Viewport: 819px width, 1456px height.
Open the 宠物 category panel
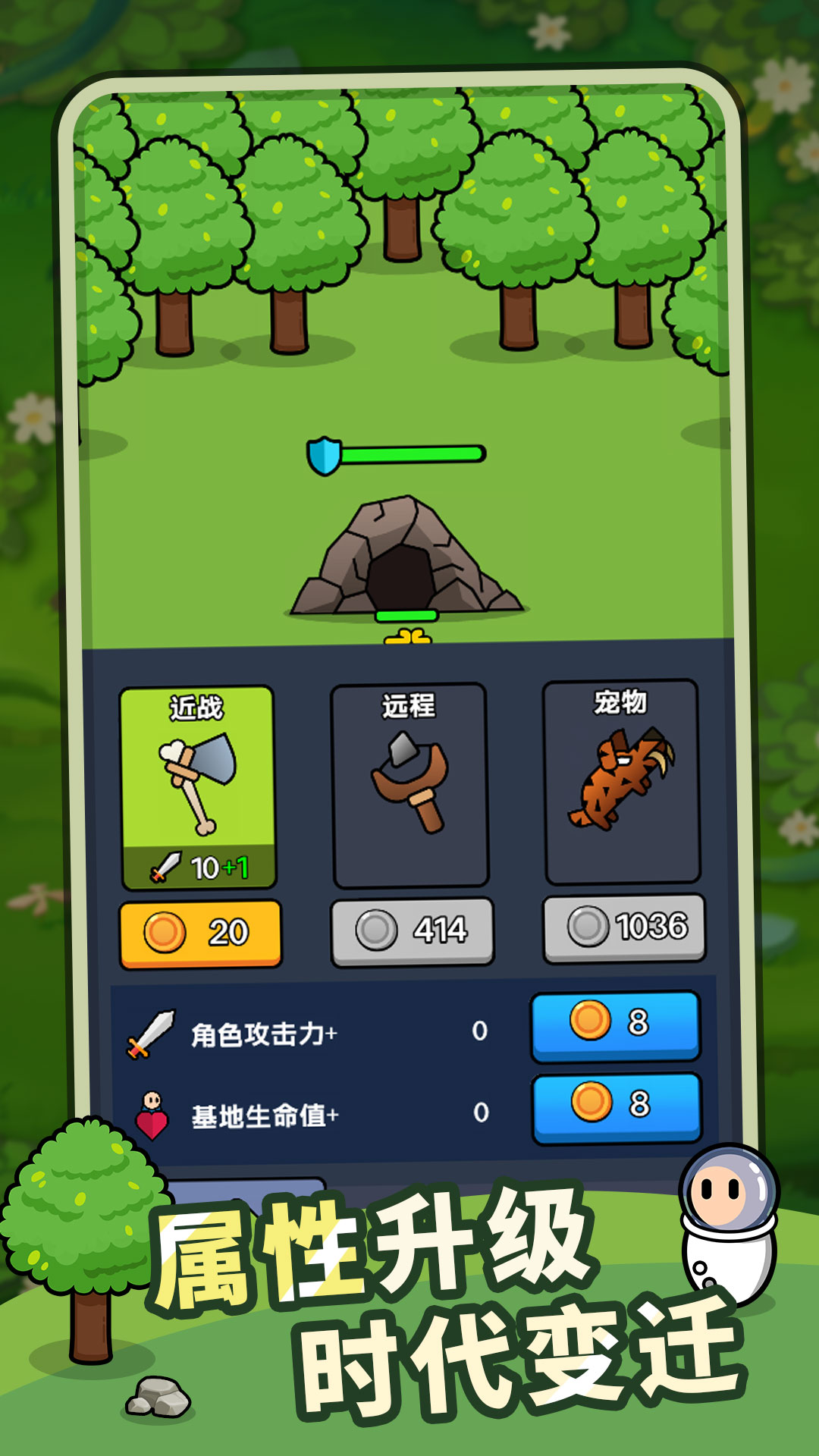[622, 702]
